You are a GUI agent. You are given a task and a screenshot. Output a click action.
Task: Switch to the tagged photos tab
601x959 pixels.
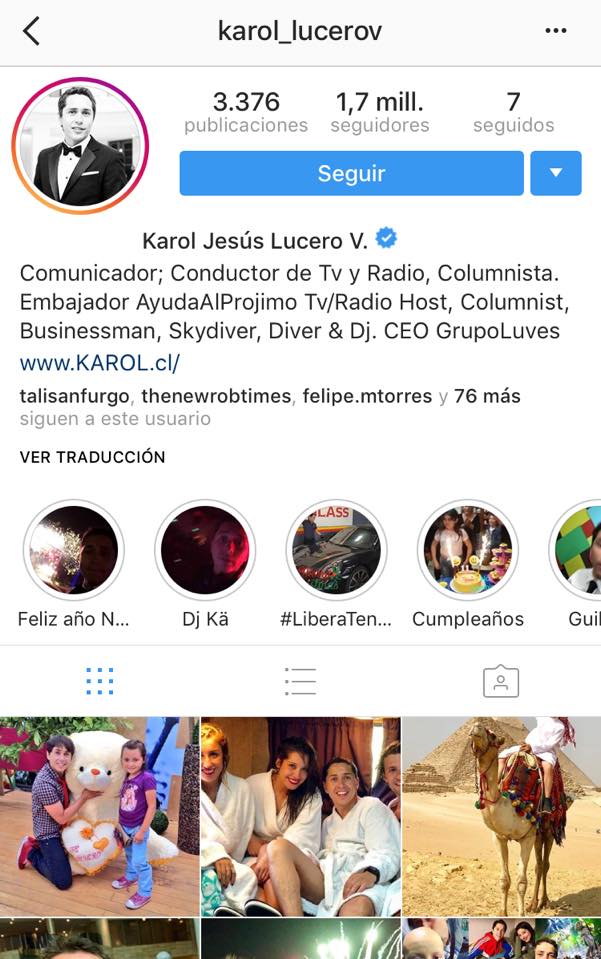click(x=500, y=681)
